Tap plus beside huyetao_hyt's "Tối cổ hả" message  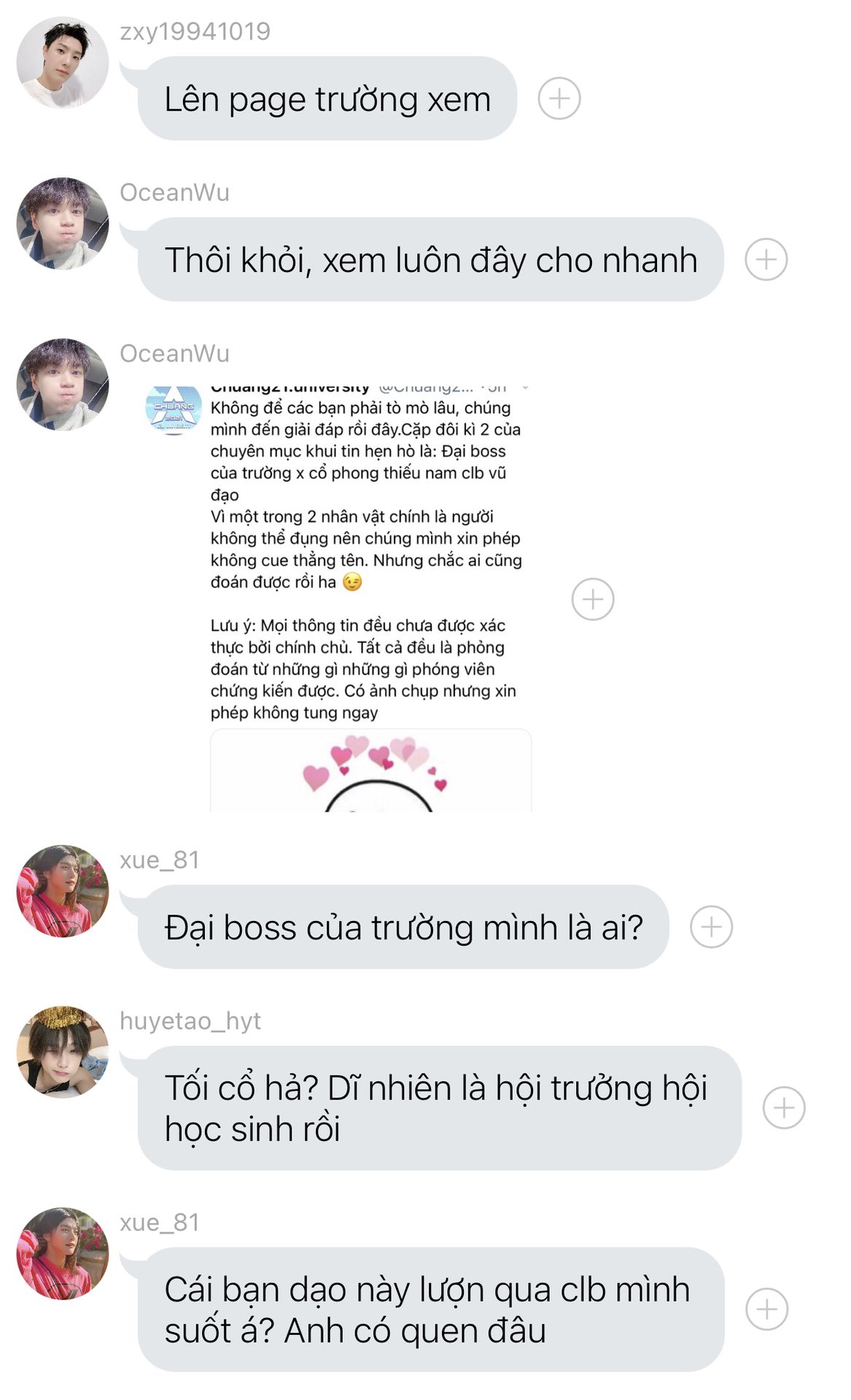click(784, 1108)
